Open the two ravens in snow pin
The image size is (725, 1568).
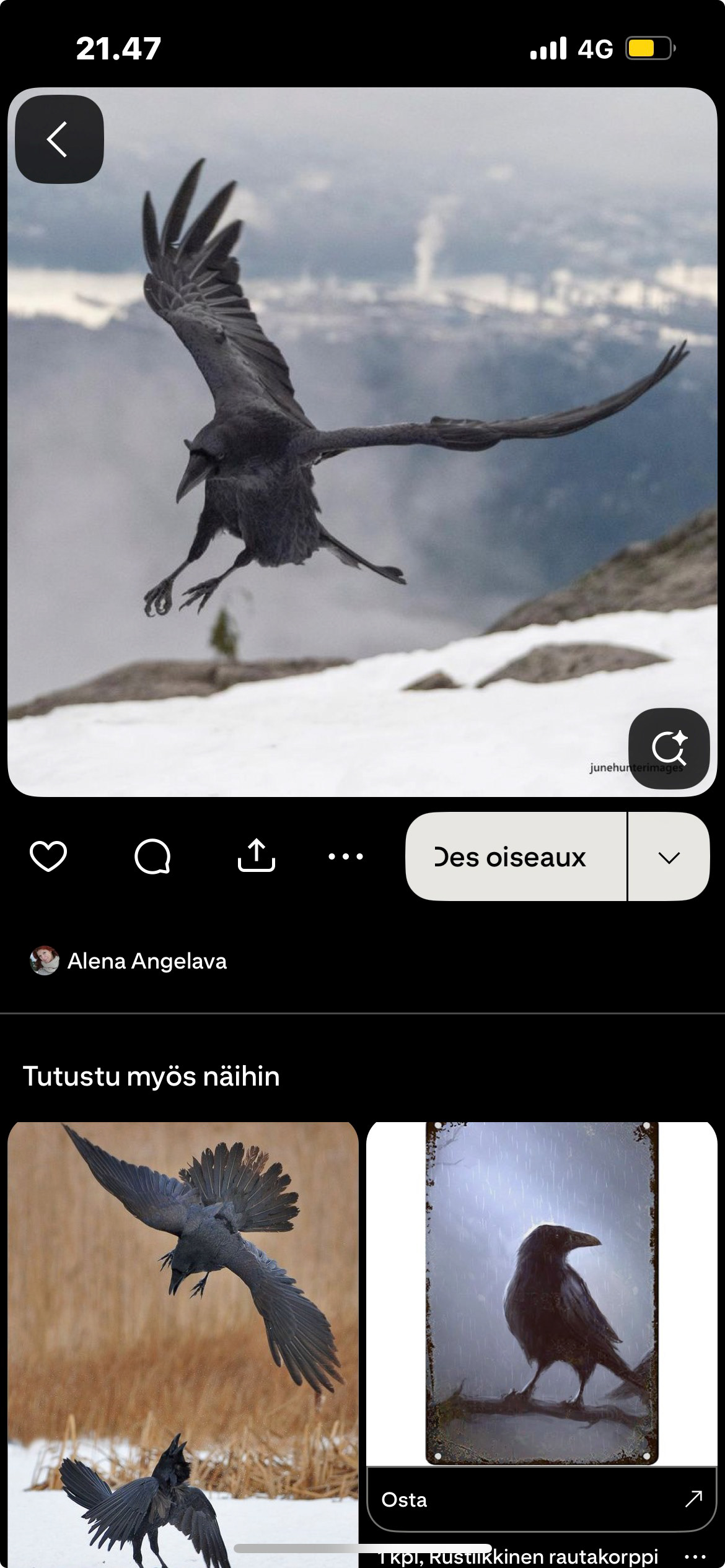pyautogui.click(x=183, y=1331)
